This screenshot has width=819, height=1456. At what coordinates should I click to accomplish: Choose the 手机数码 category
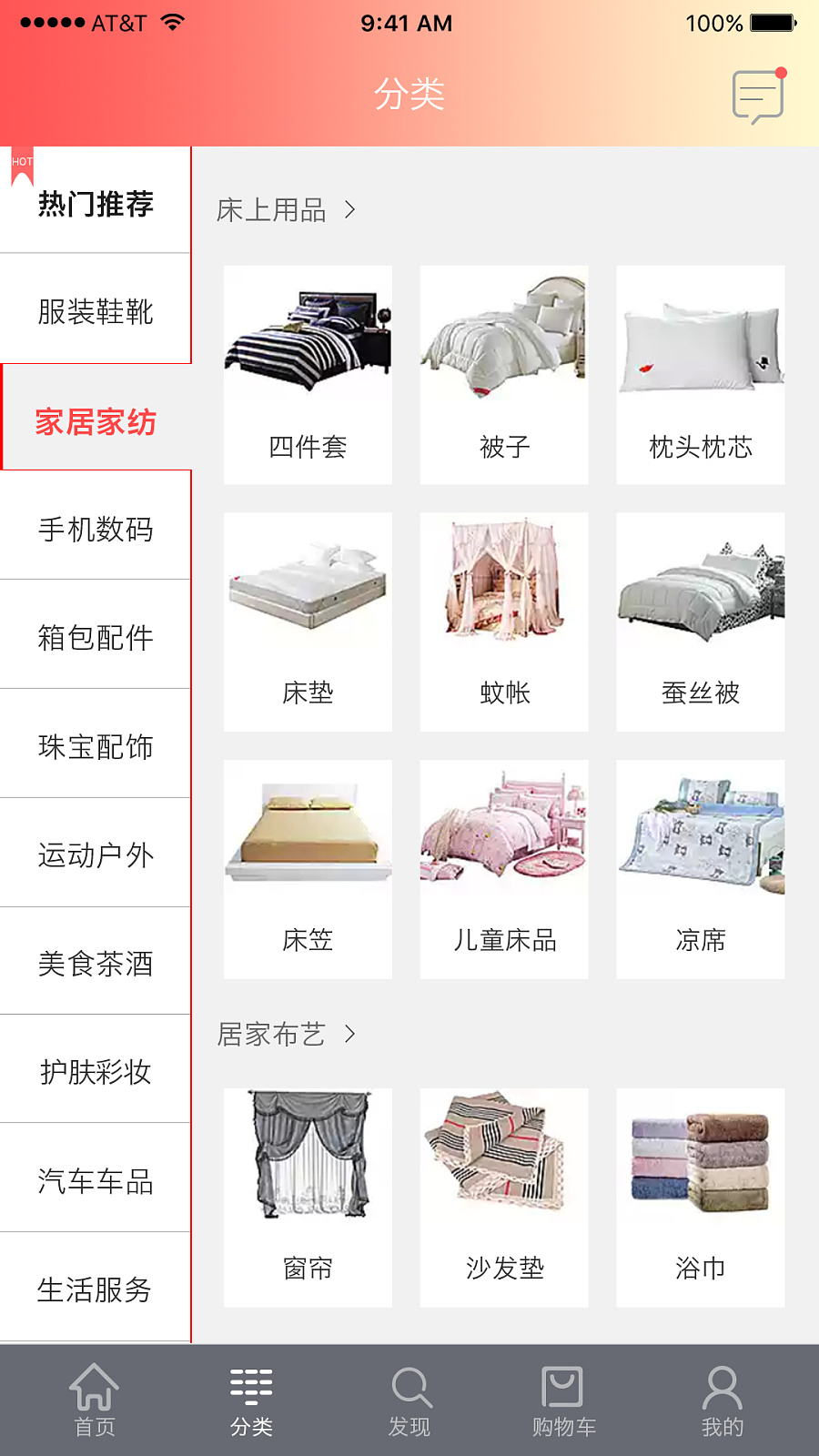[96, 529]
